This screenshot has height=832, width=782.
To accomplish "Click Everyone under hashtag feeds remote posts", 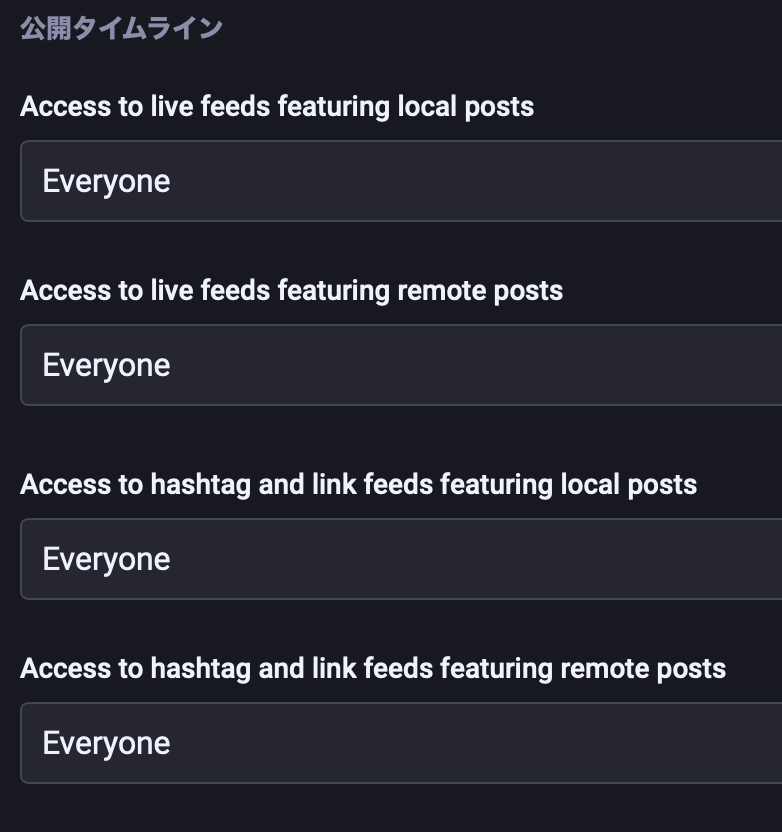I will pos(105,743).
